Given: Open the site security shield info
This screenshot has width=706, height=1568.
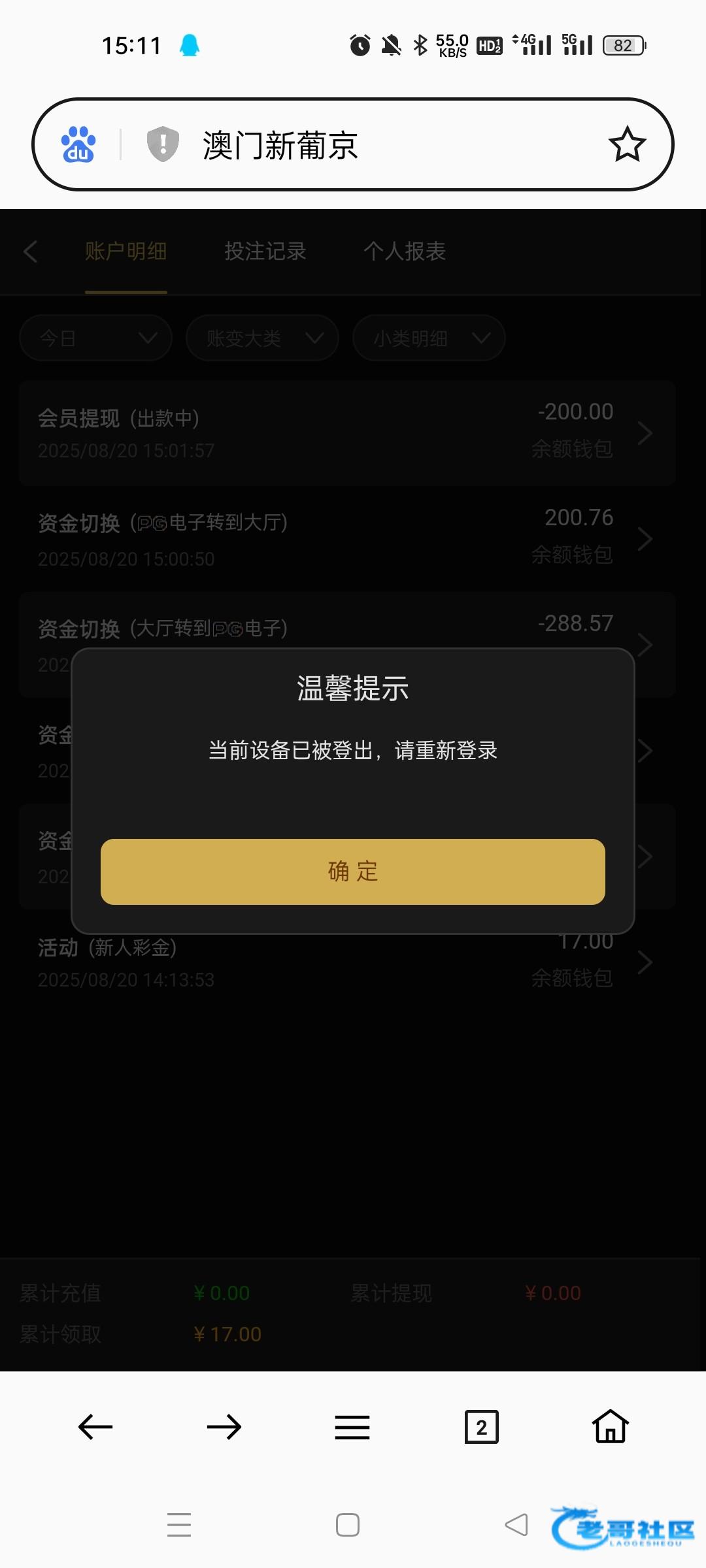Looking at the screenshot, I should coord(163,144).
